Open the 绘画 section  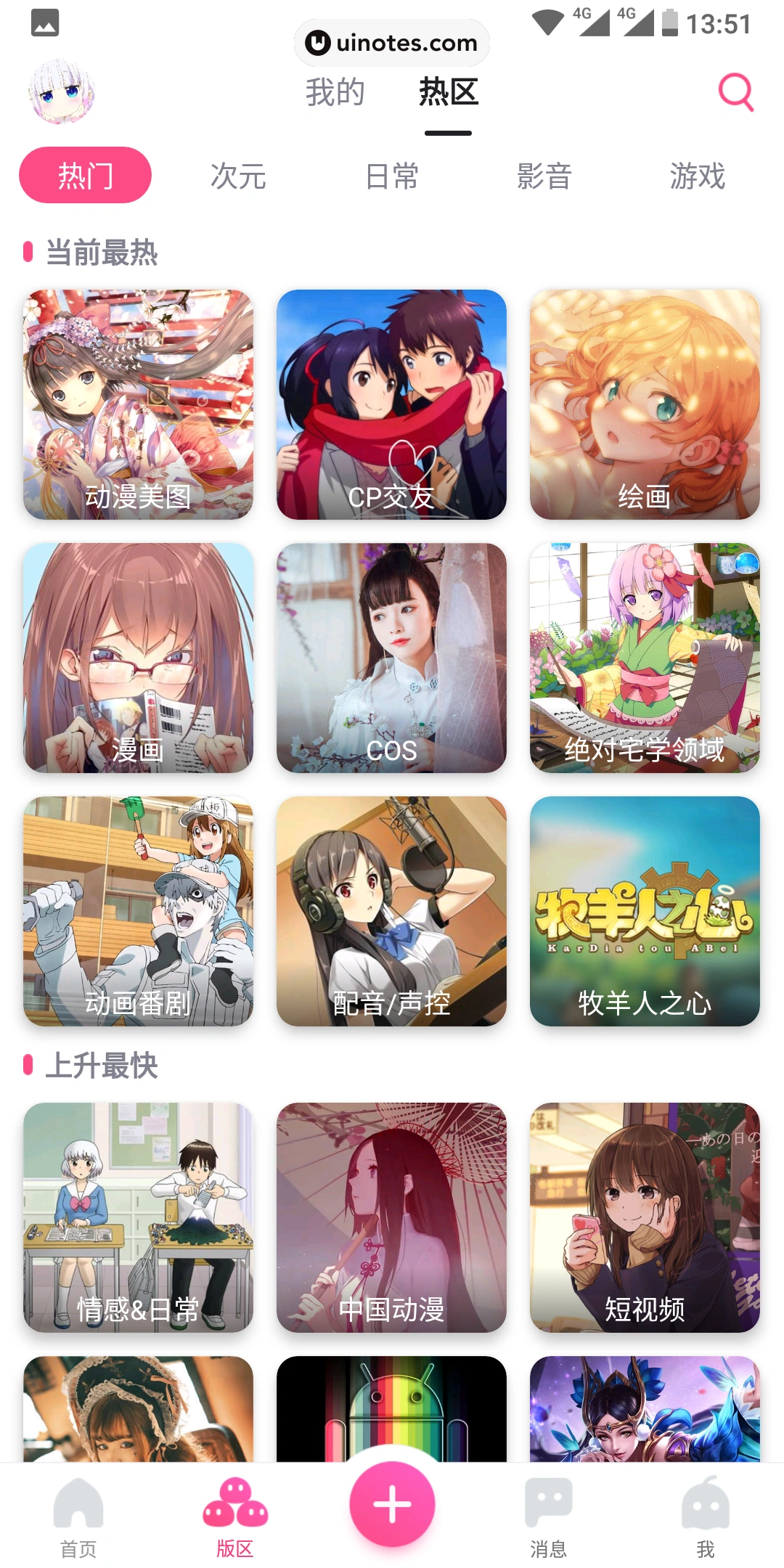click(645, 404)
